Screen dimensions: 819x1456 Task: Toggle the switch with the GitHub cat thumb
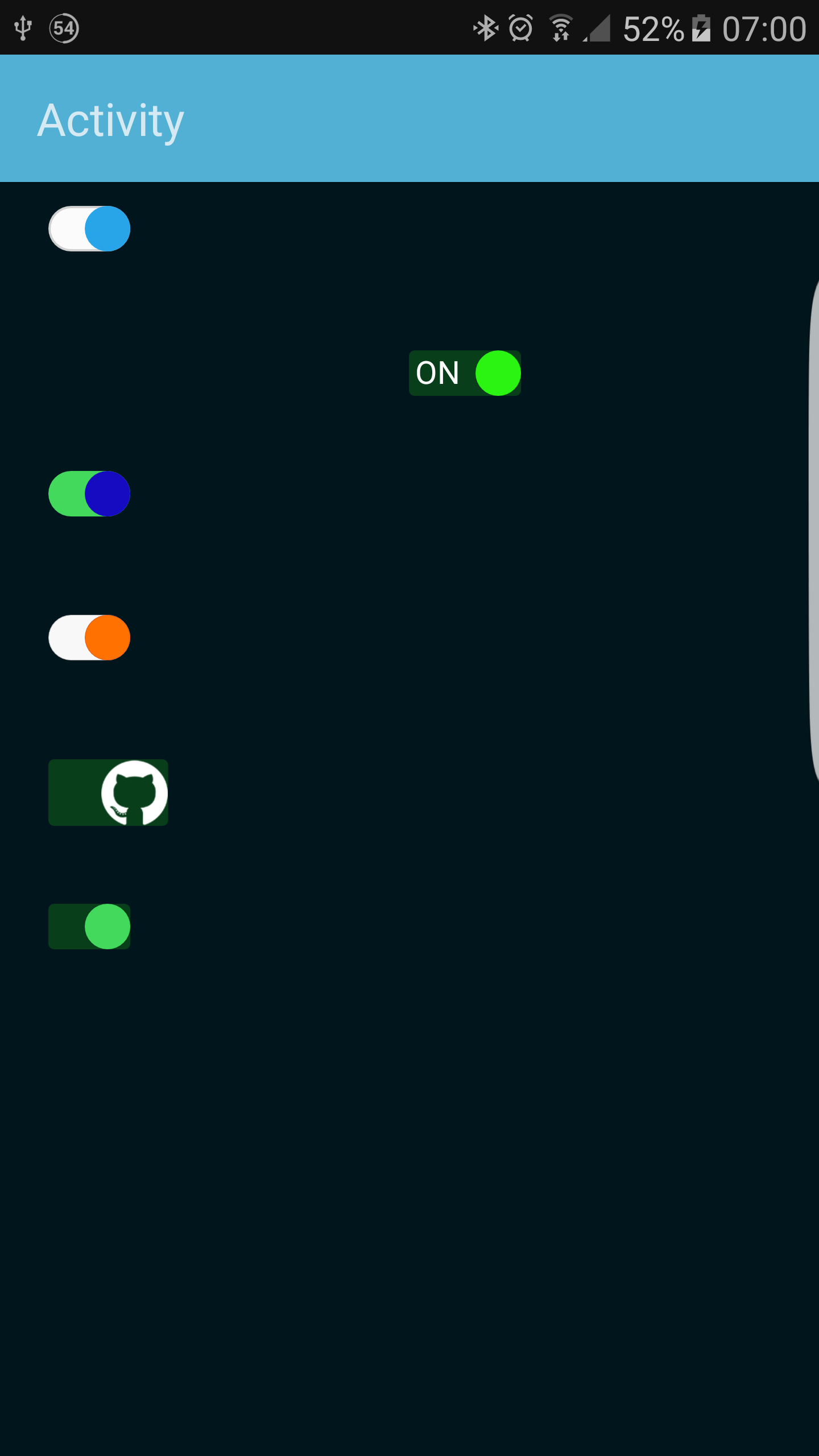click(x=108, y=792)
